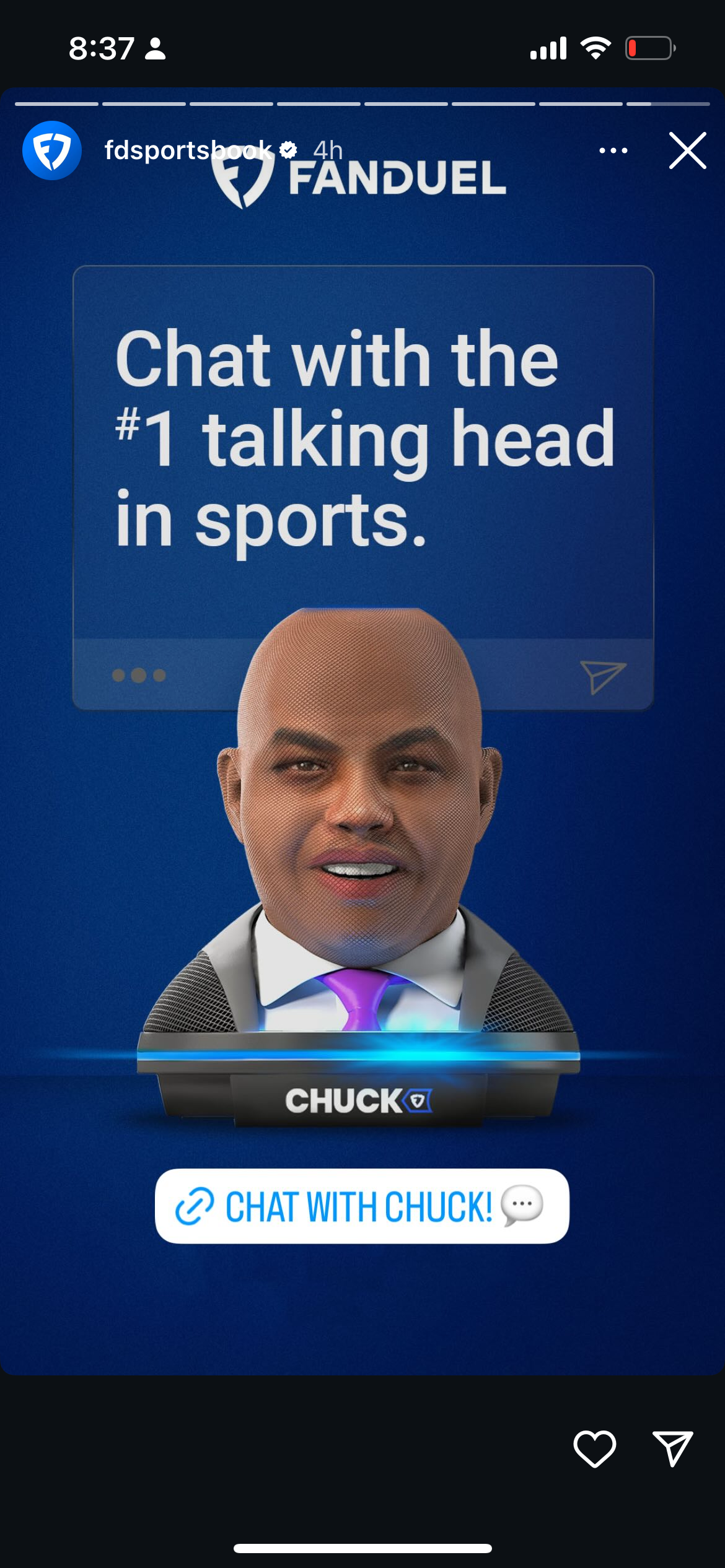Viewport: 725px width, 1568px height.
Task: Share this story via send icon
Action: click(672, 1448)
